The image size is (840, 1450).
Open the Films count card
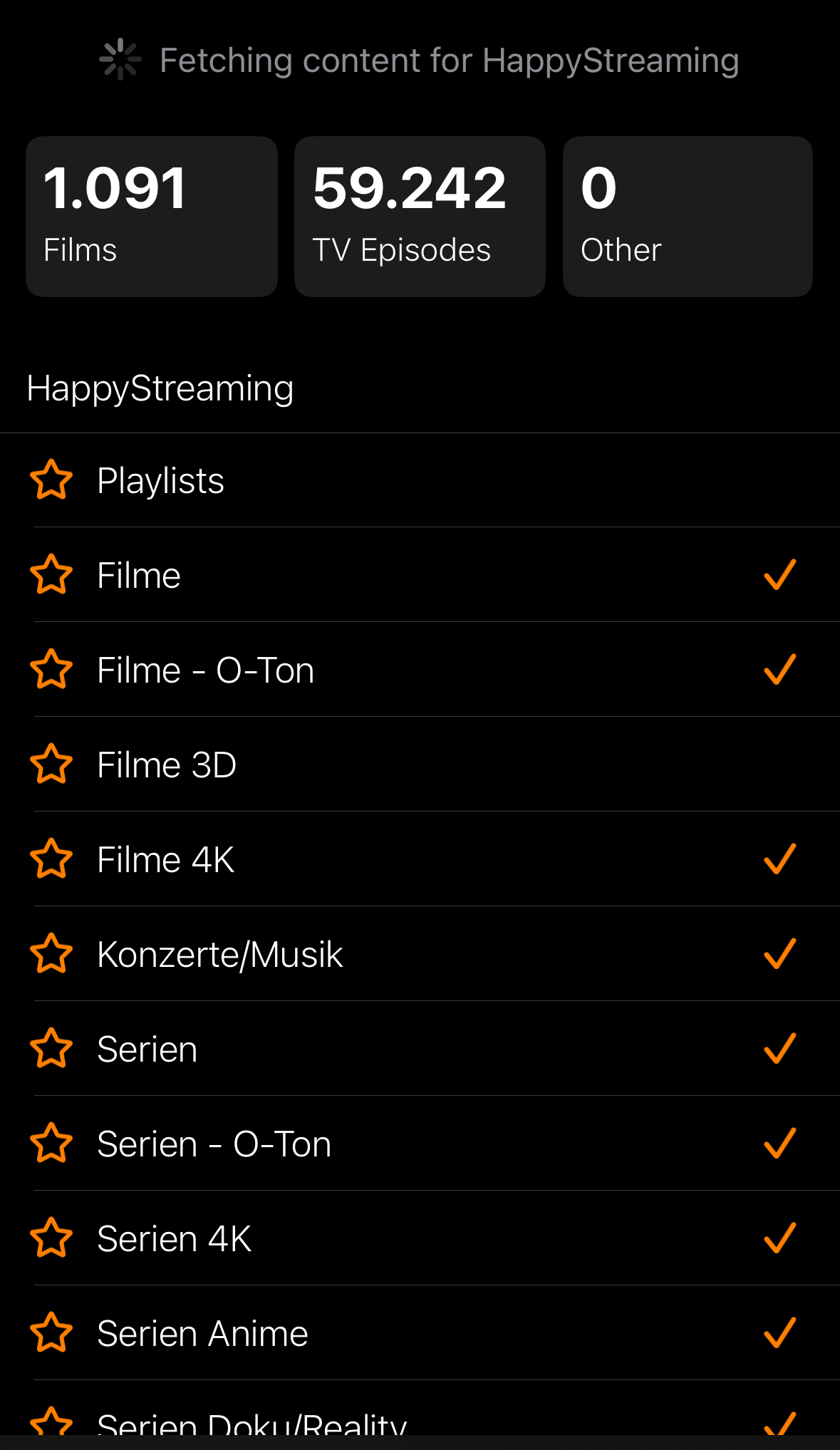(151, 216)
